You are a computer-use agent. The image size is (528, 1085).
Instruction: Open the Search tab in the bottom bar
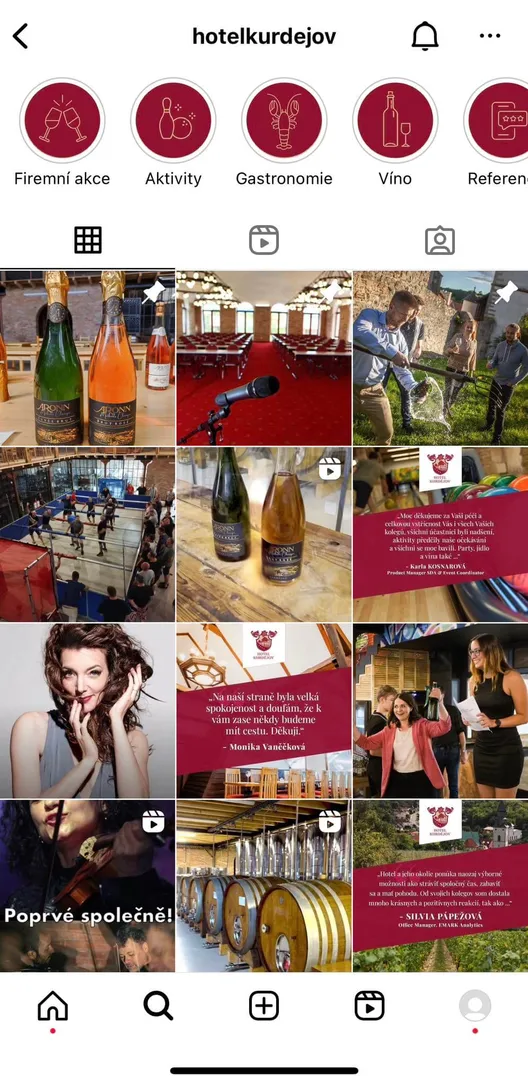[x=158, y=1005]
